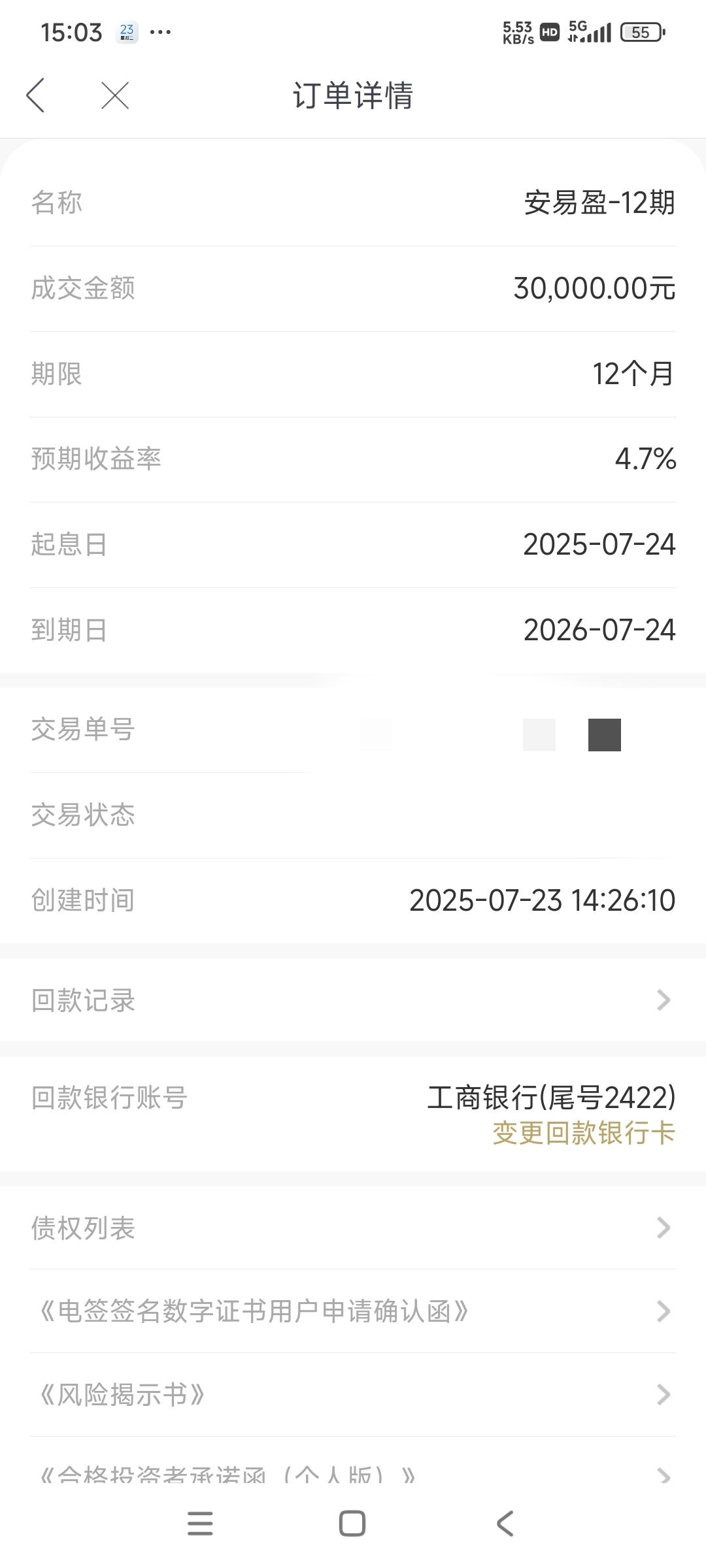The width and height of the screenshot is (706, 1568).
Task: Close the order details page
Action: 115,95
